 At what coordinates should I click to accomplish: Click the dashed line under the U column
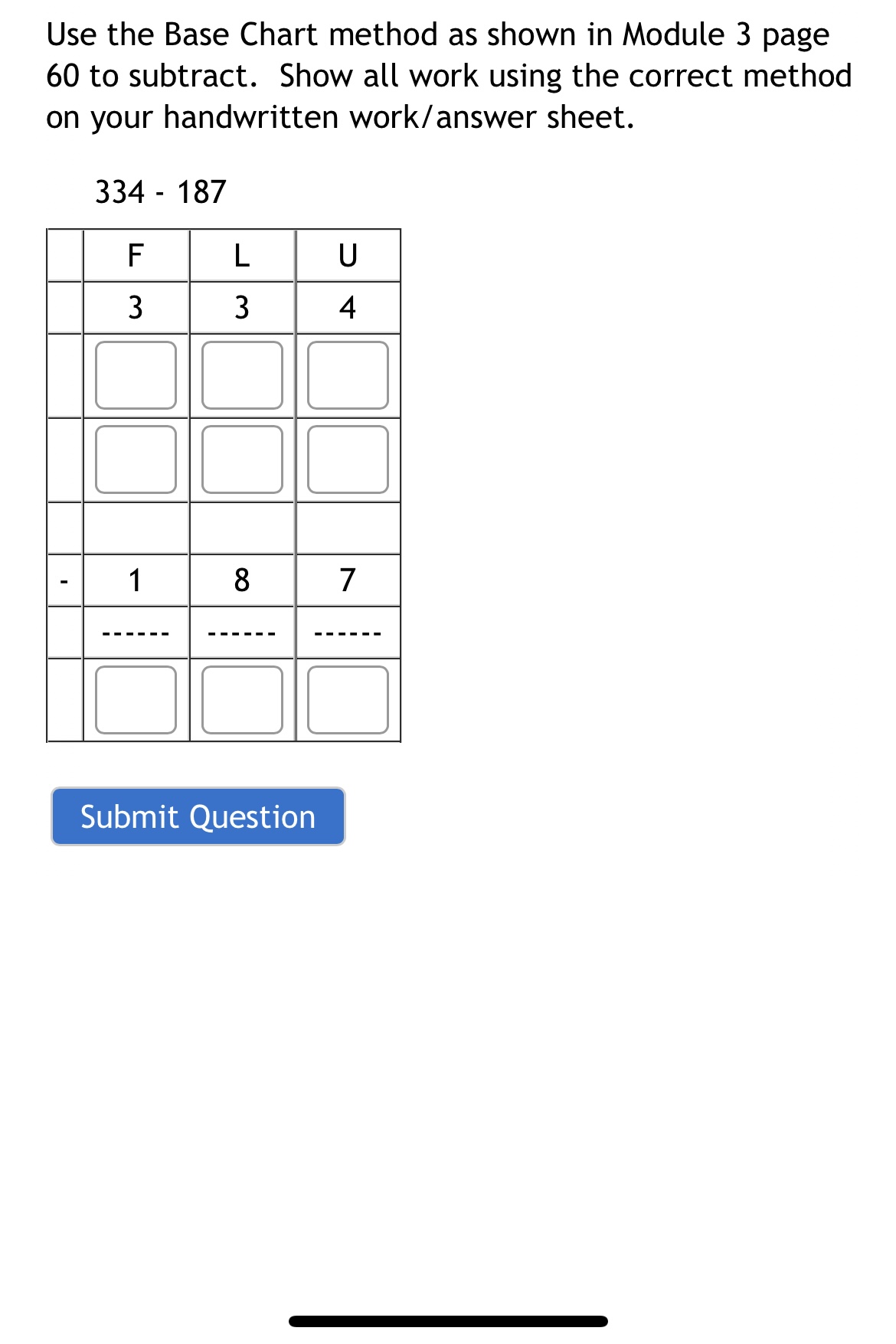tap(347, 633)
